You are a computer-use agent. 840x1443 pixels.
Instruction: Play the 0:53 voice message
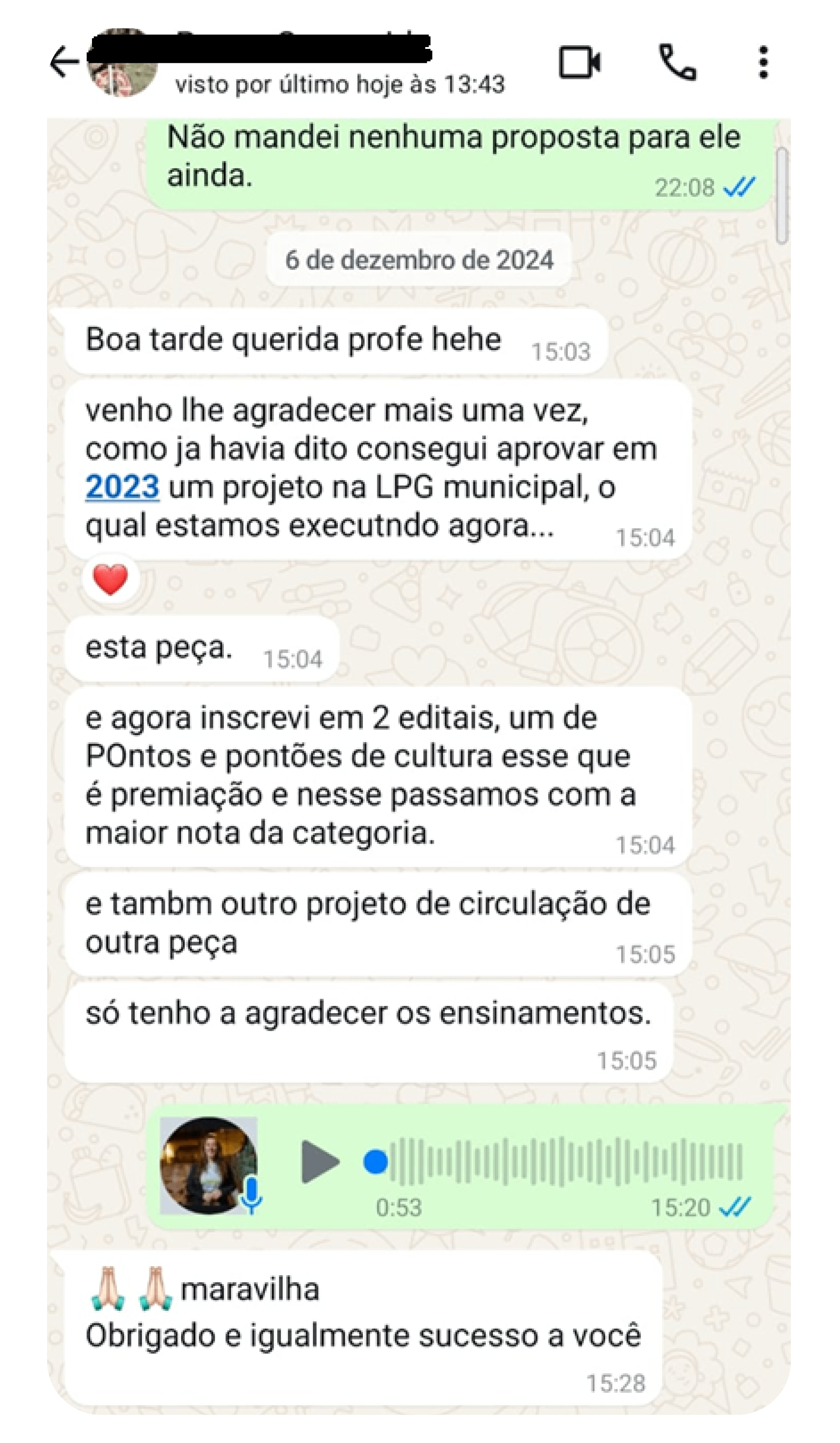click(x=319, y=1161)
